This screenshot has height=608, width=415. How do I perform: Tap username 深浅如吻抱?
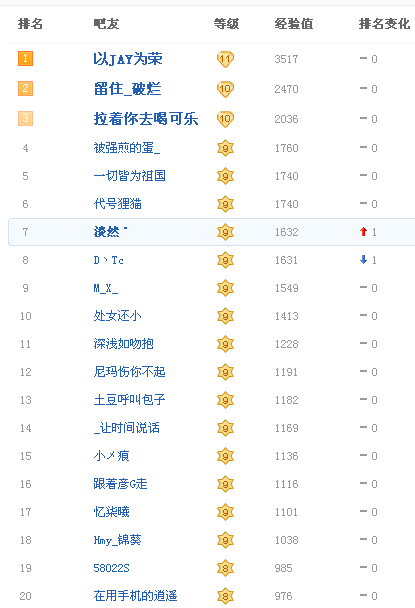(x=123, y=344)
